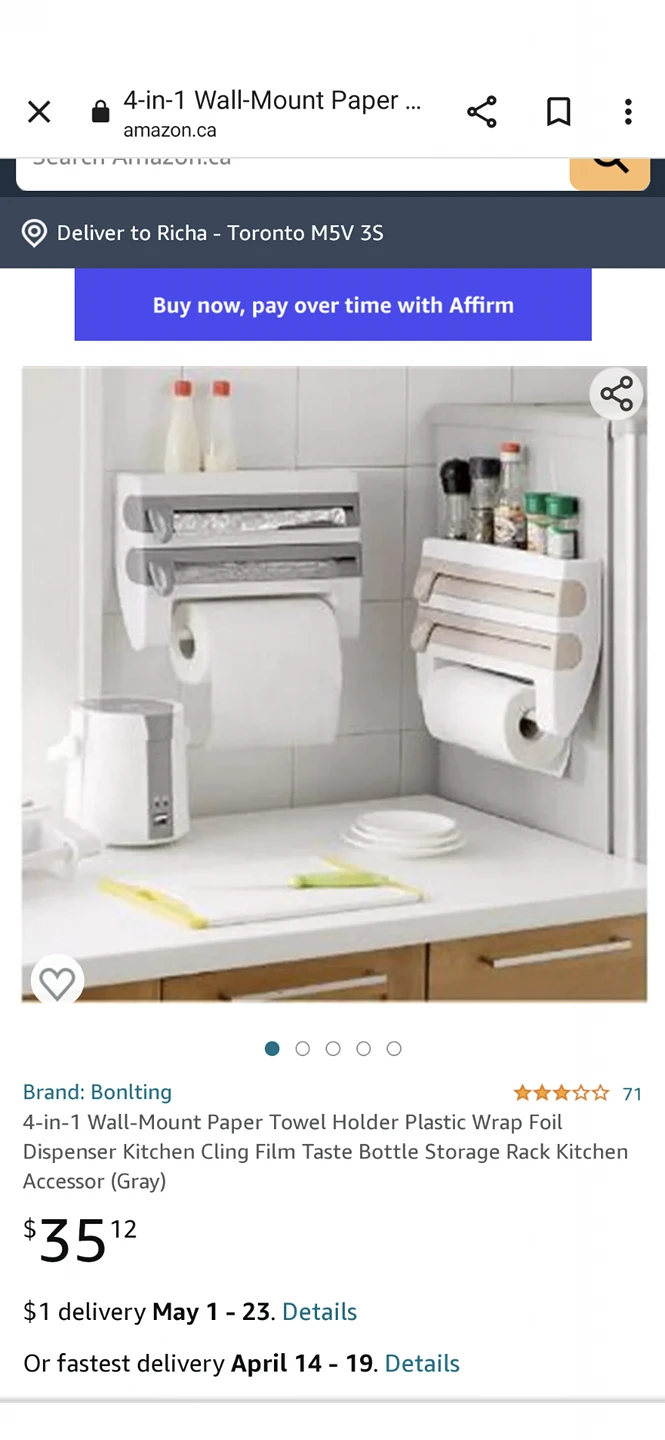
Task: Share the product via image share icon
Action: 616,394
